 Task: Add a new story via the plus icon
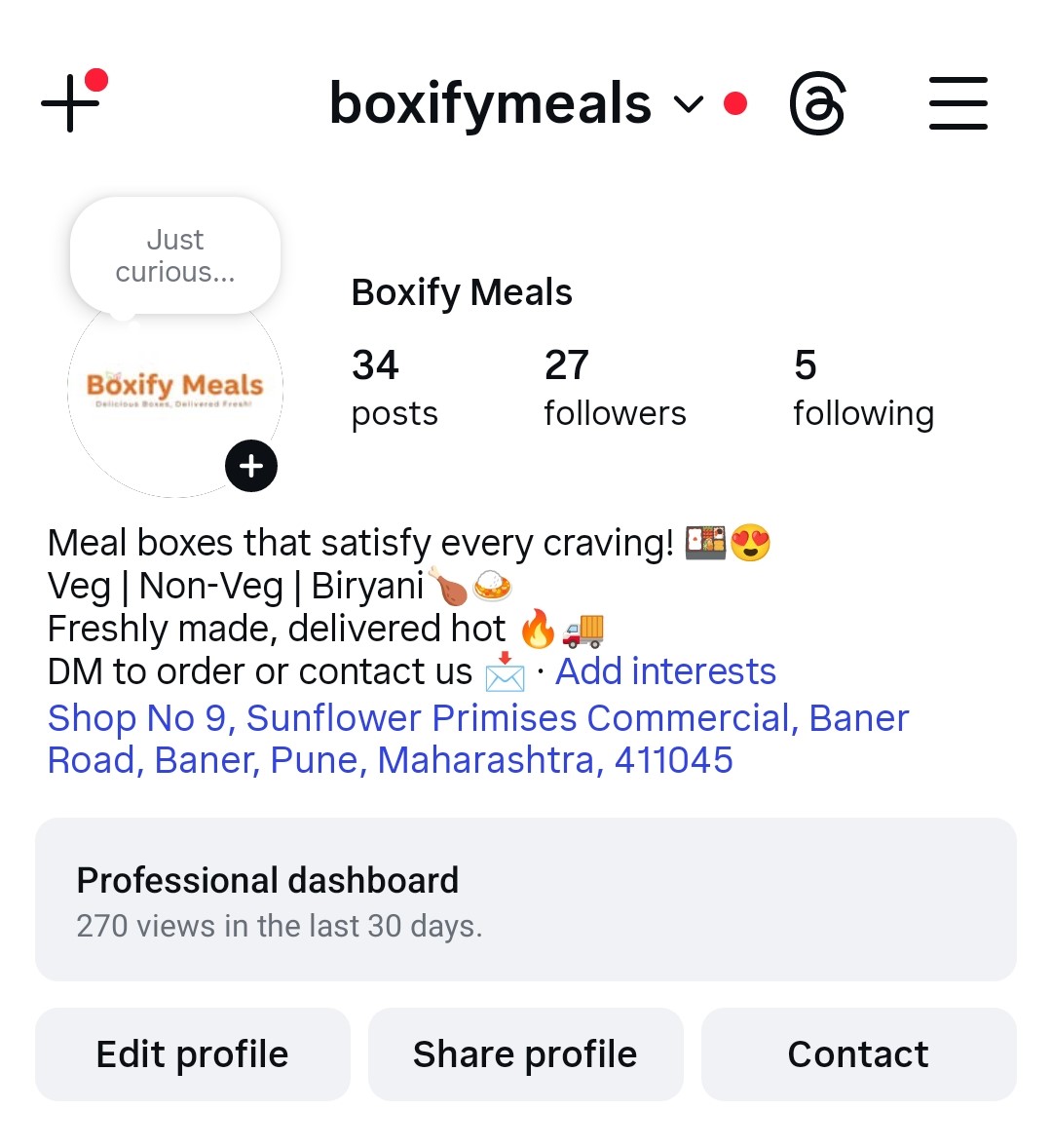(x=250, y=466)
